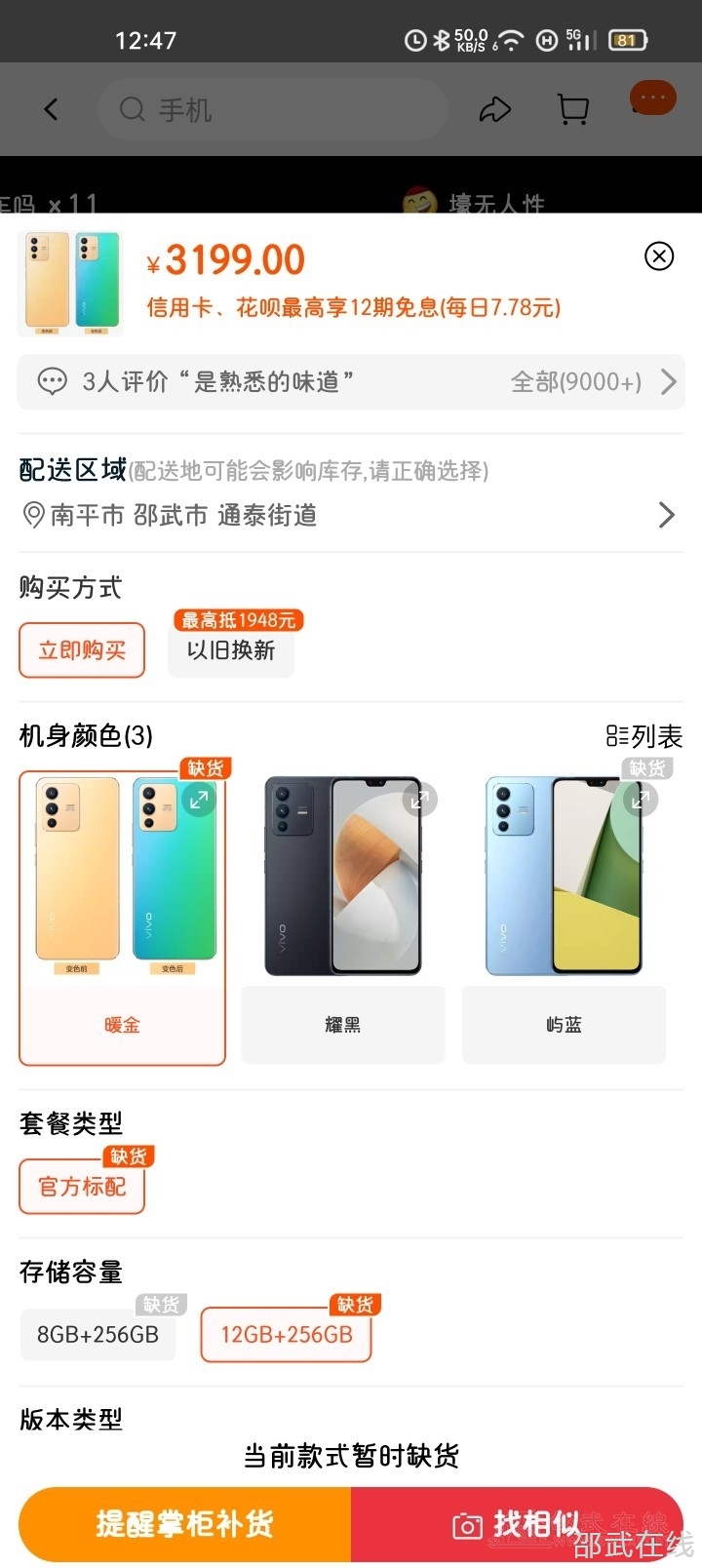Change the delivery area 南平市 邵武市
Screen dimensions: 702x1568
(349, 515)
